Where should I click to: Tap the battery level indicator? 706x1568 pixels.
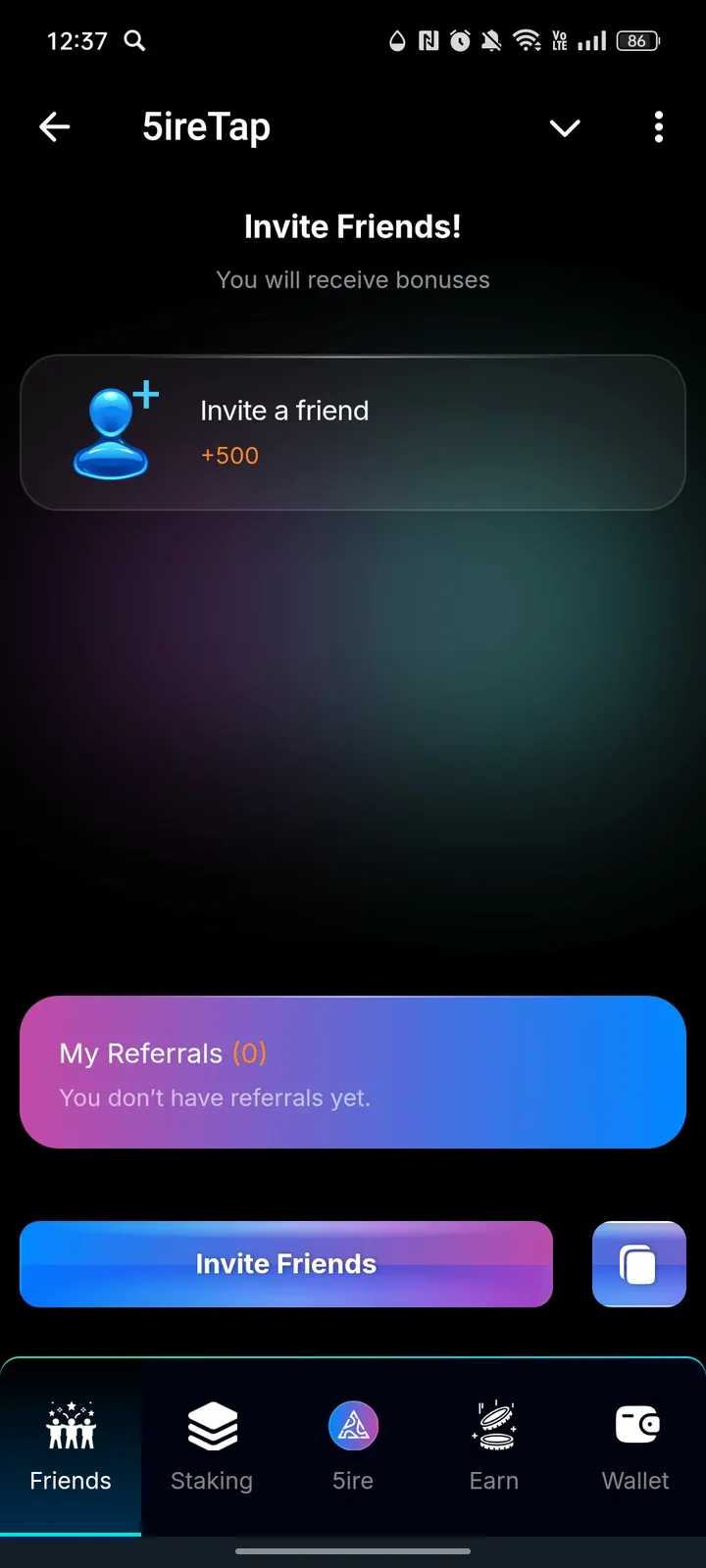tap(635, 41)
